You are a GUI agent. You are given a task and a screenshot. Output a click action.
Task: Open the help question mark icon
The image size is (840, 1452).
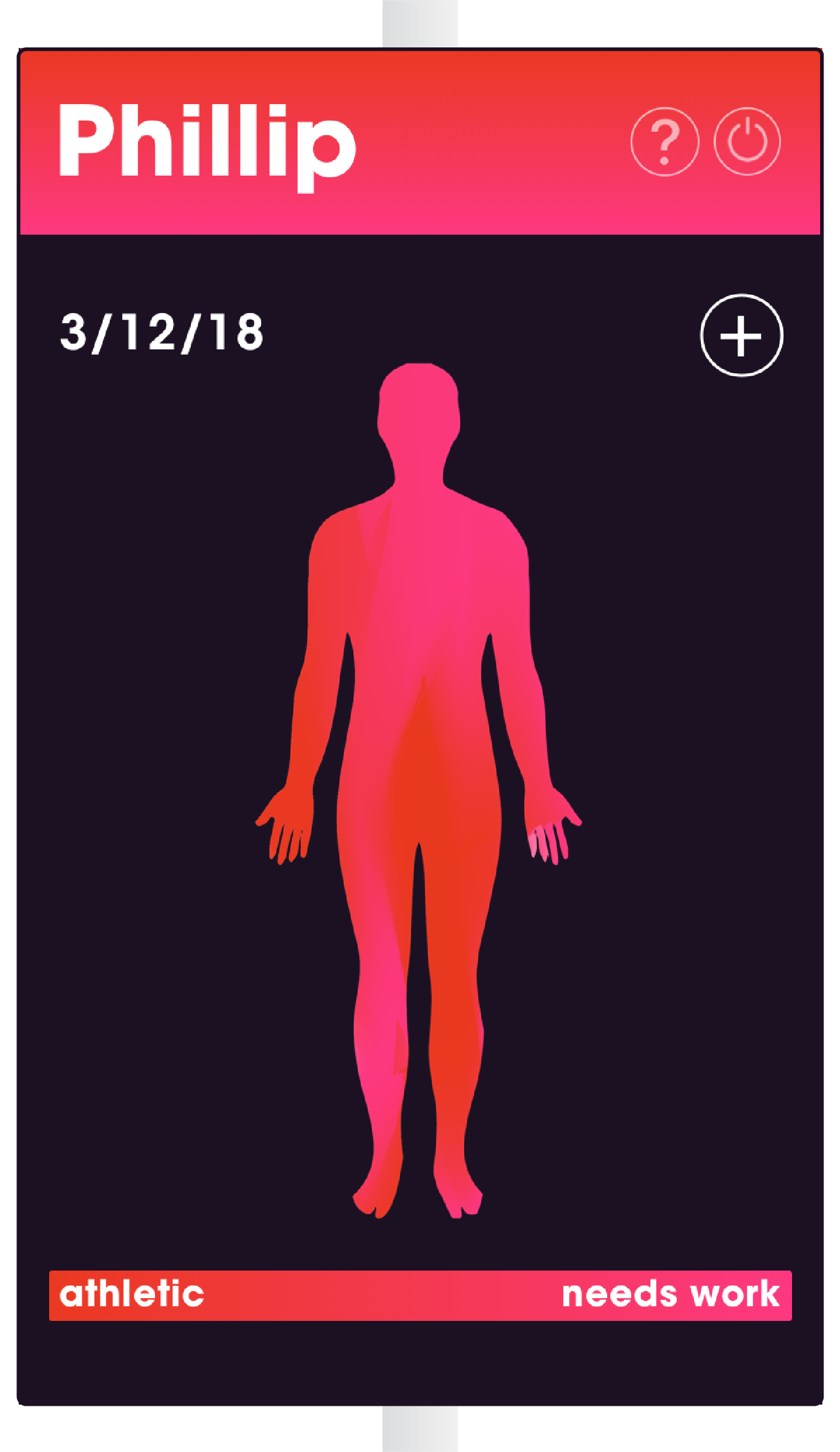[665, 142]
